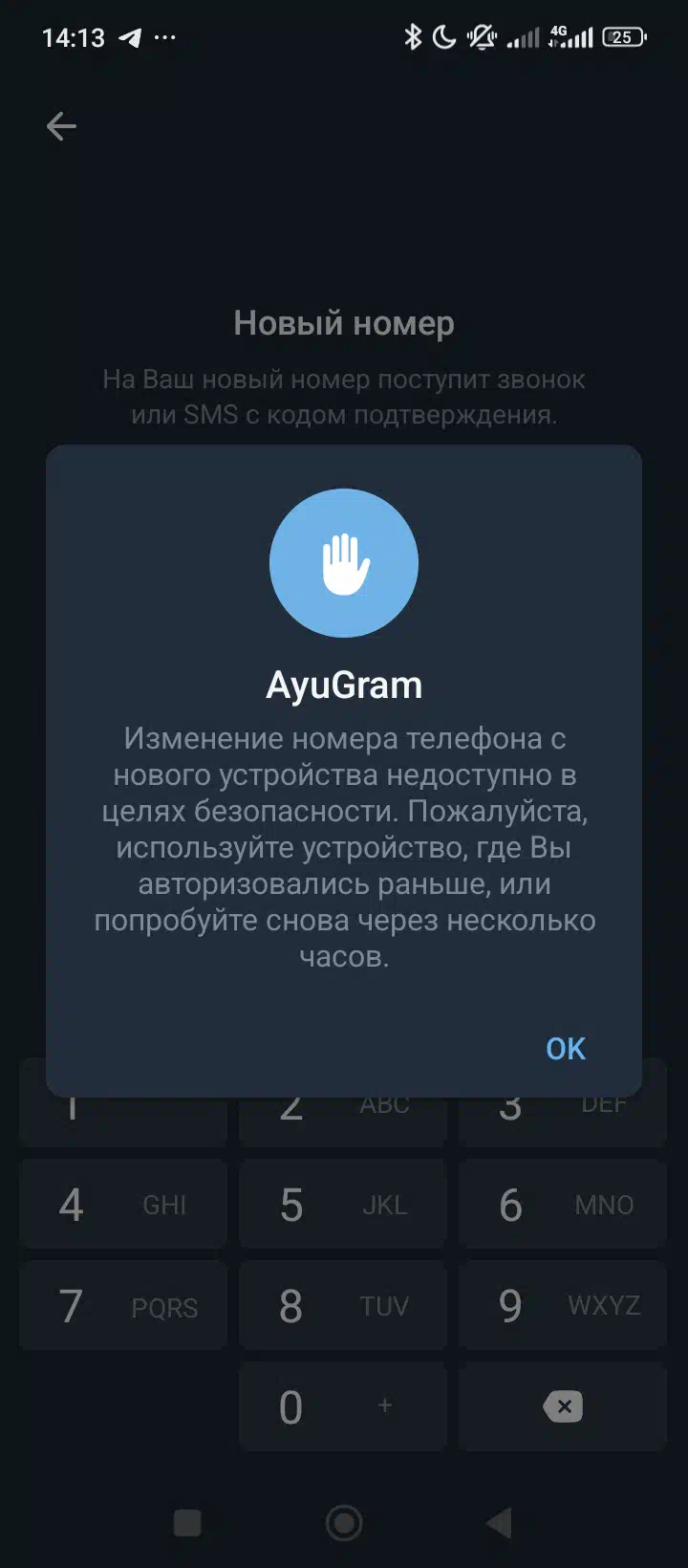
Task: Delete a digit with the backspace key
Action: 562,1407
